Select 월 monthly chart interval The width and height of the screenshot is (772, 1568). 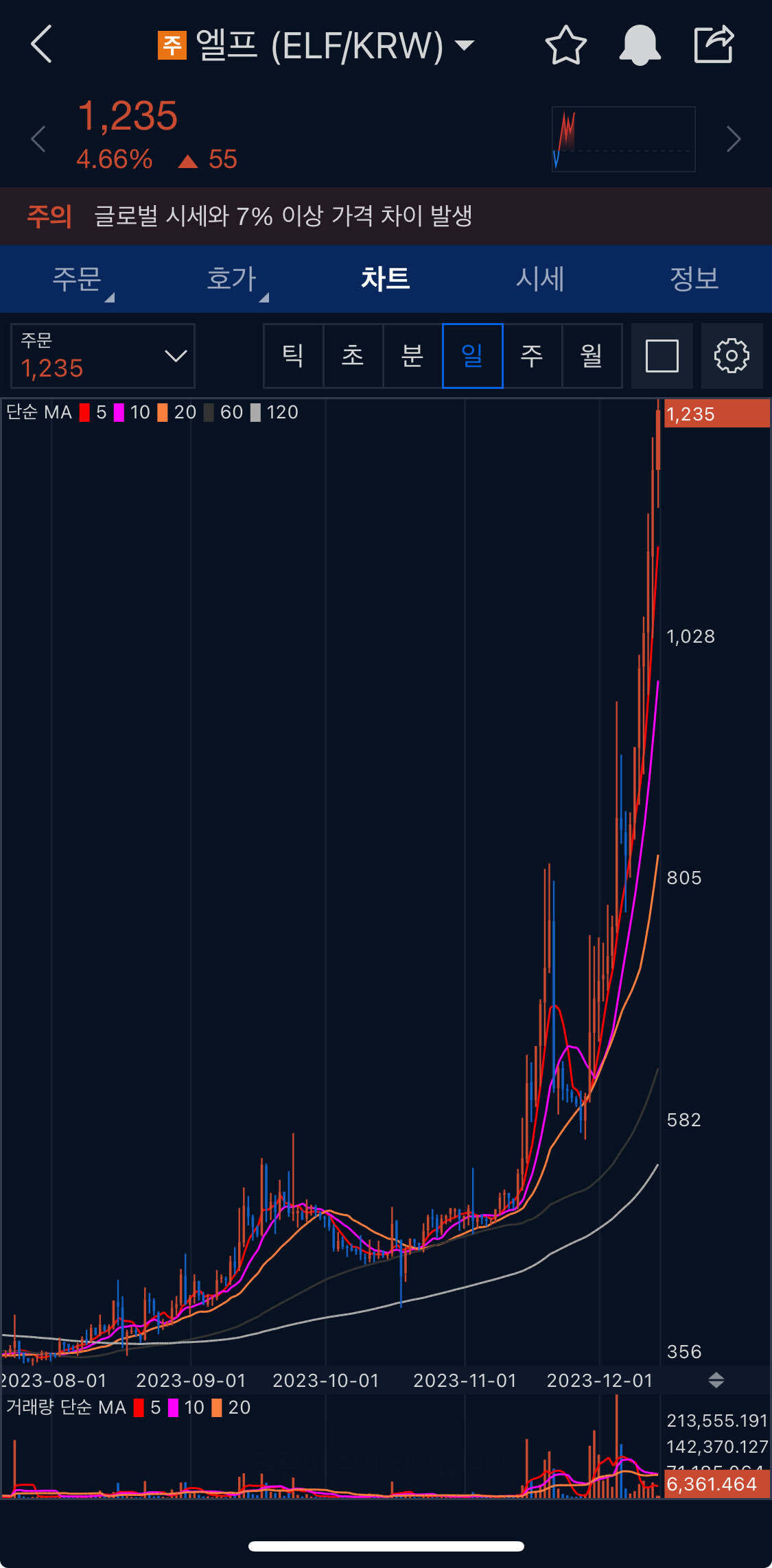pos(592,356)
